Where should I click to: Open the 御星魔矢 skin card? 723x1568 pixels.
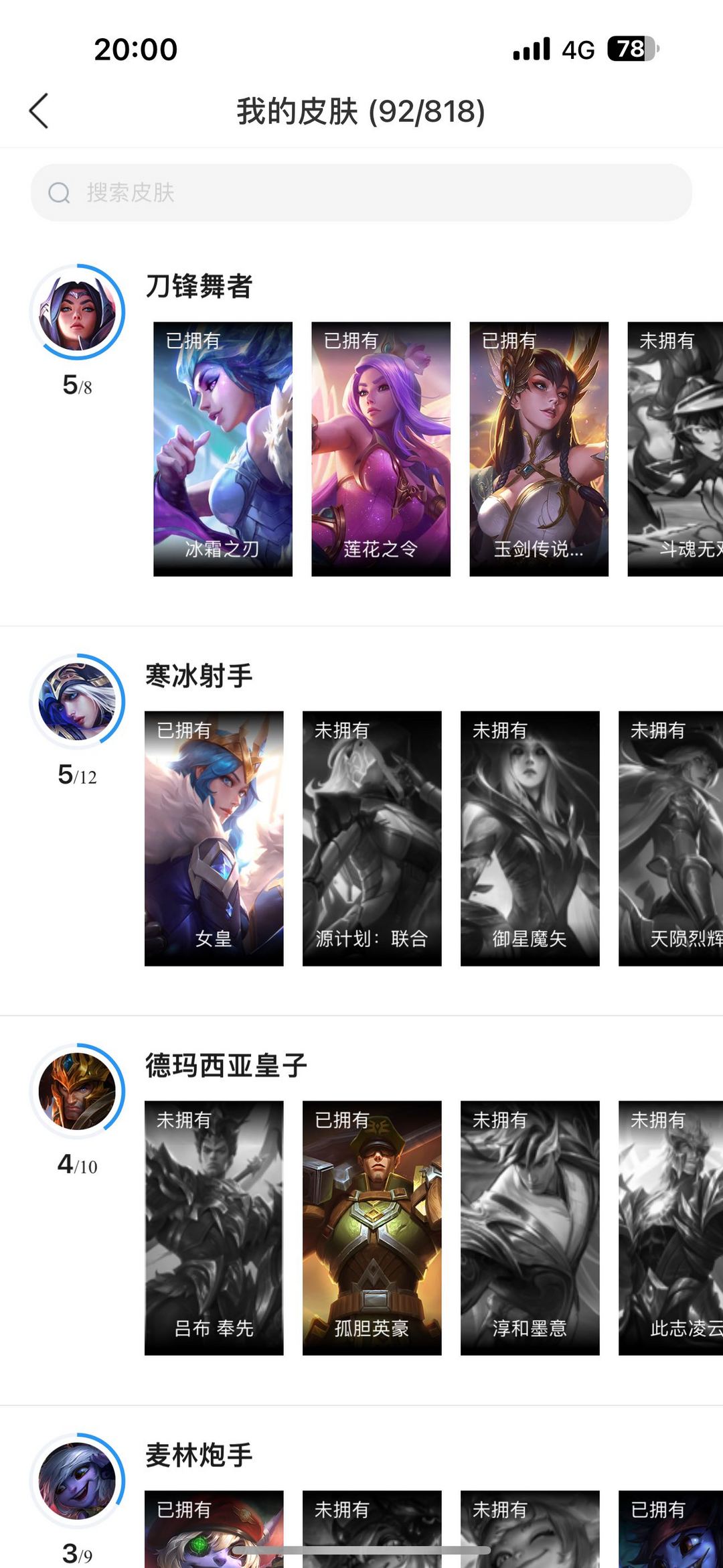coord(530,839)
